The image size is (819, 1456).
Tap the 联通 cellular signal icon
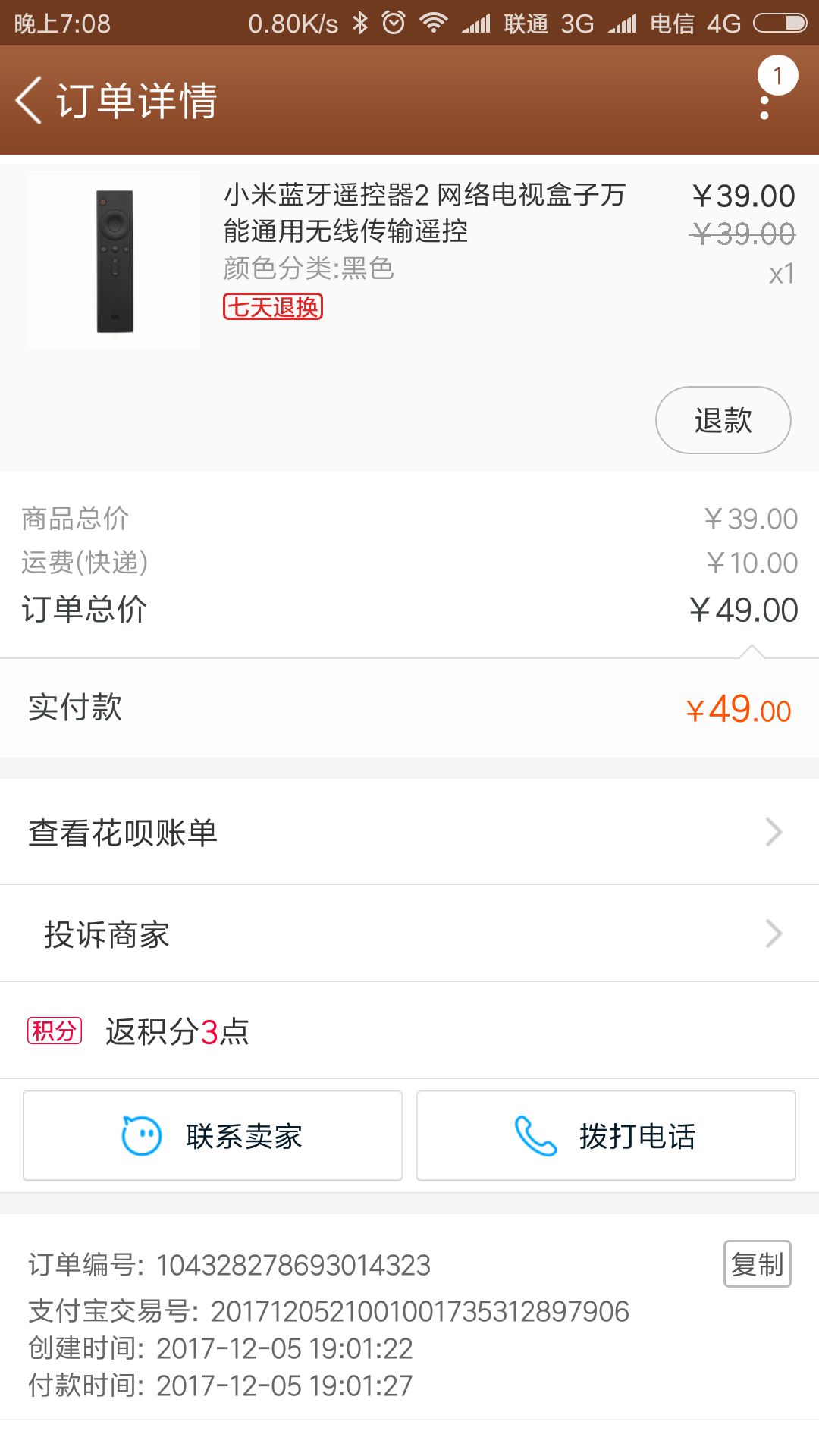click(474, 23)
